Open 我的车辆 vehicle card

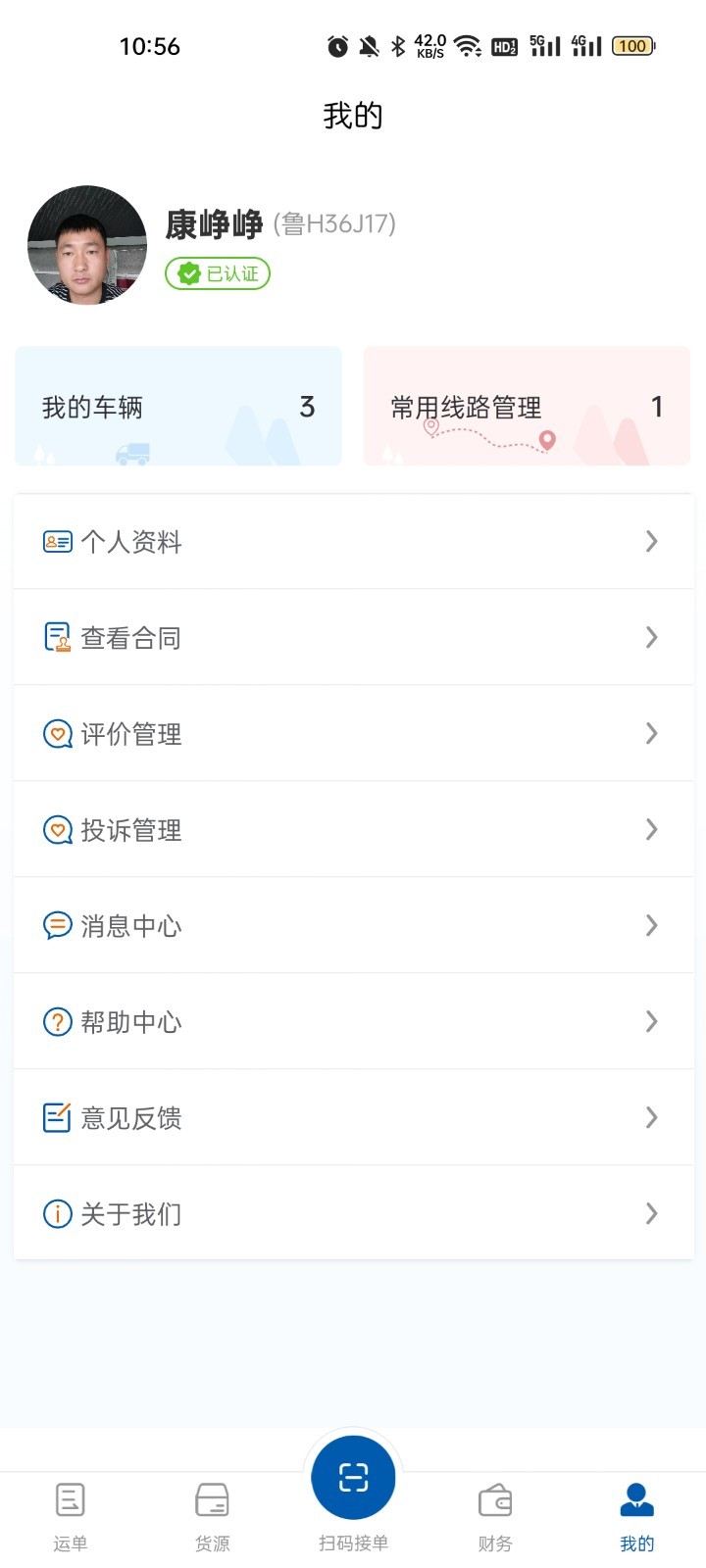(178, 406)
